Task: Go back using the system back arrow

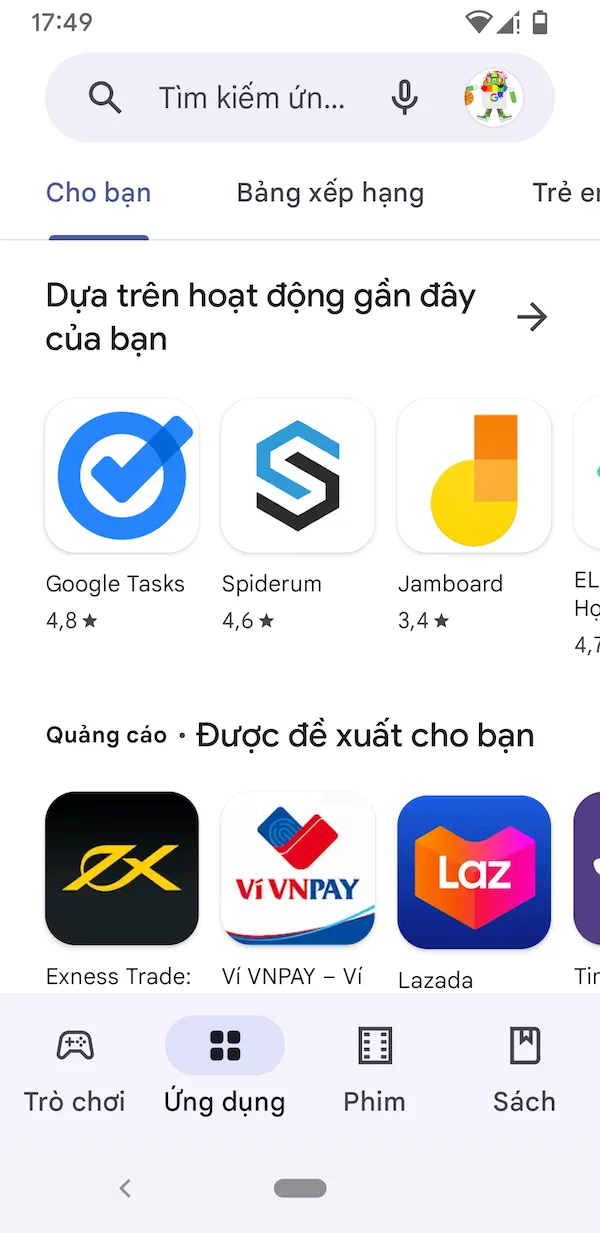Action: coord(125,1188)
